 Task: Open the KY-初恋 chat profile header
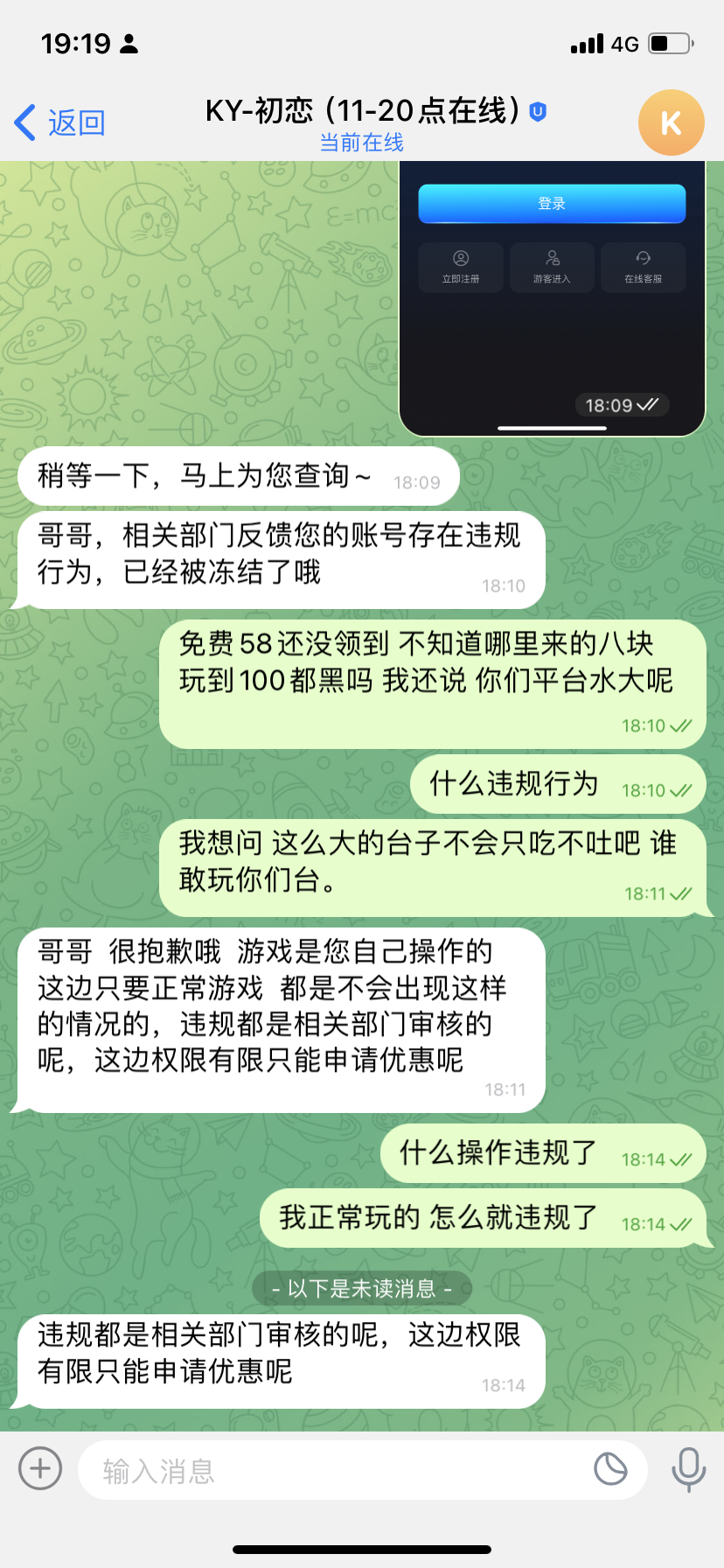point(362,122)
